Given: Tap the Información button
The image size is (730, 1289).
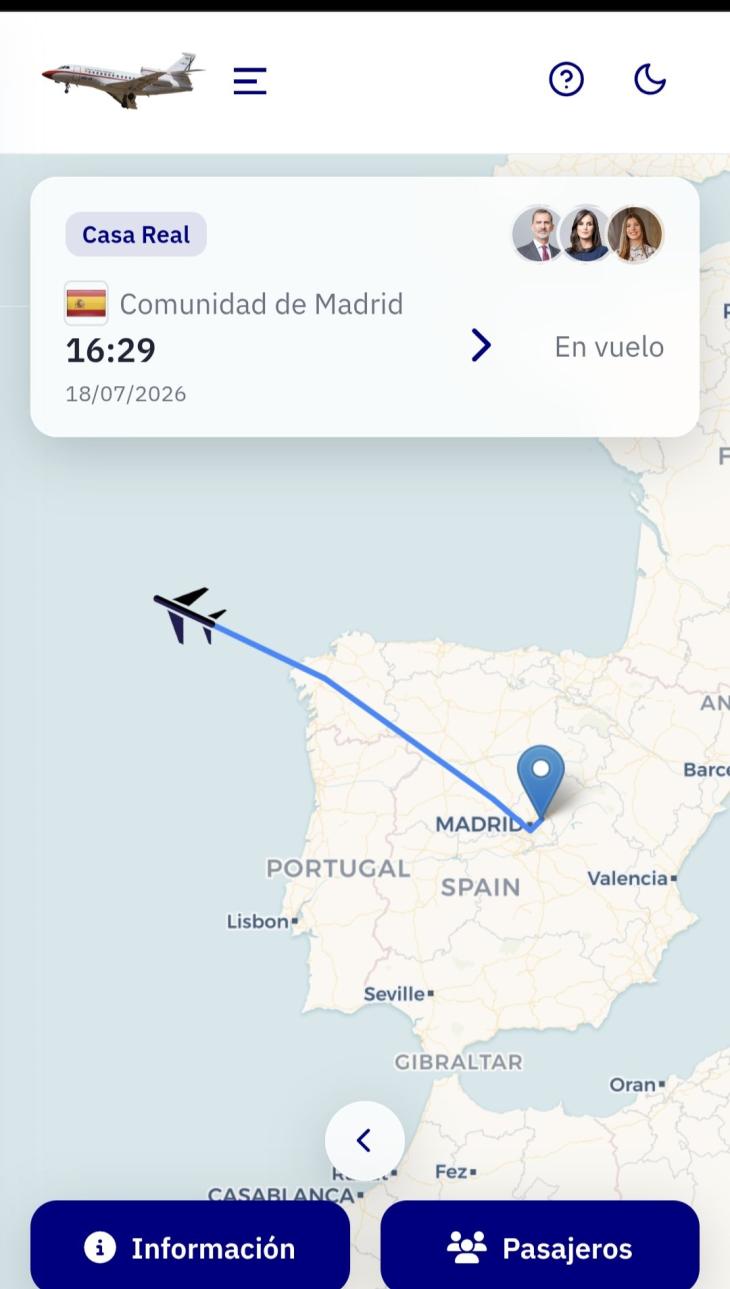Looking at the screenshot, I should [x=190, y=1247].
